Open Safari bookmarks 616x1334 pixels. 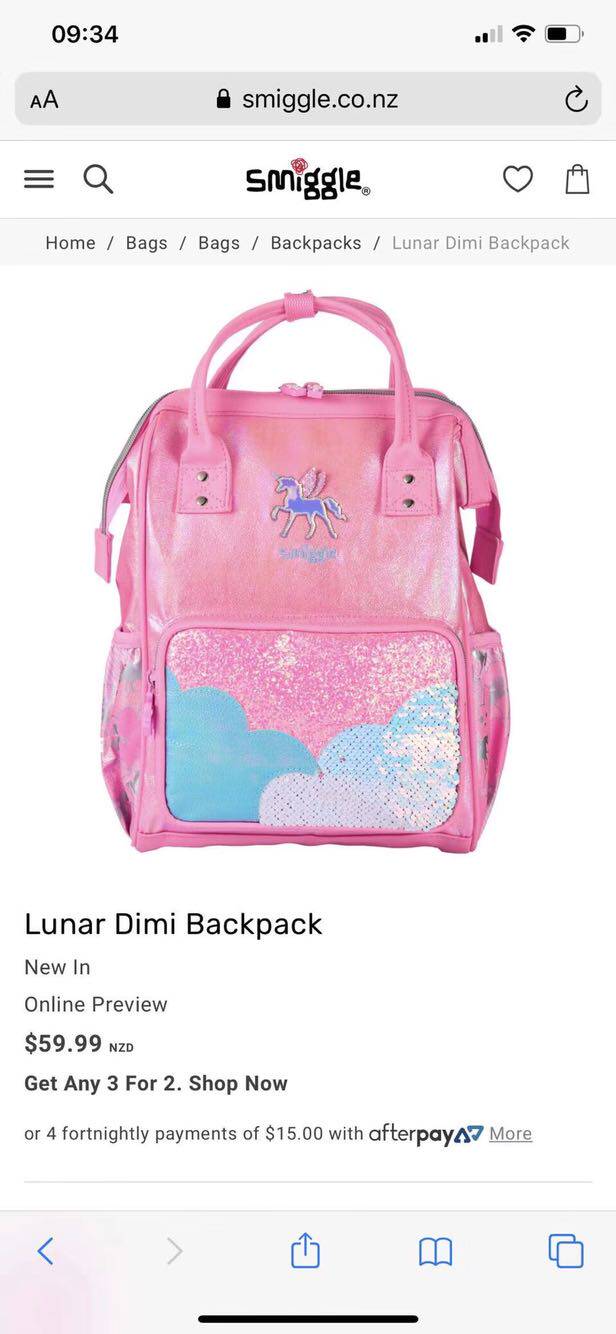(435, 1251)
